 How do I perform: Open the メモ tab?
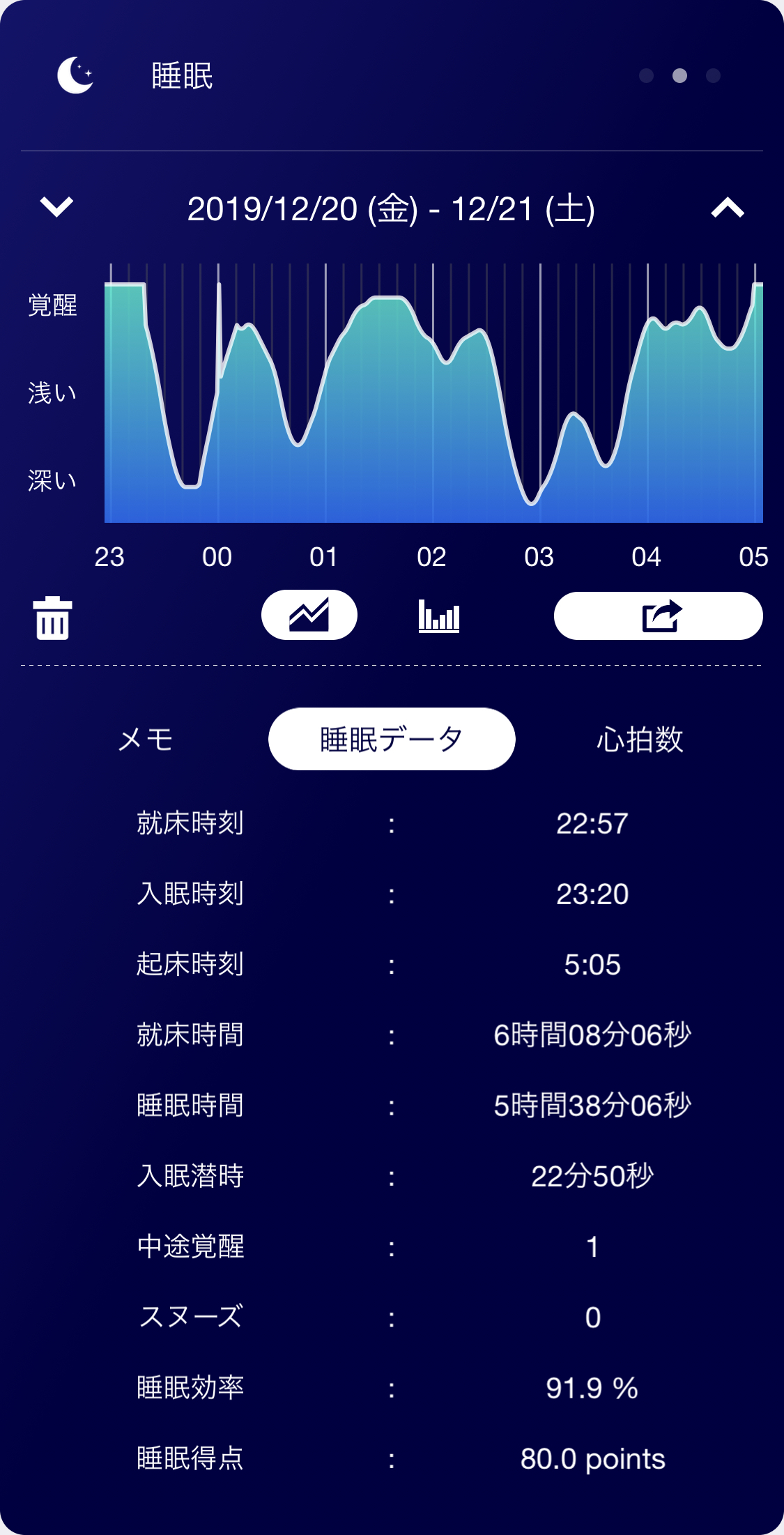click(146, 740)
